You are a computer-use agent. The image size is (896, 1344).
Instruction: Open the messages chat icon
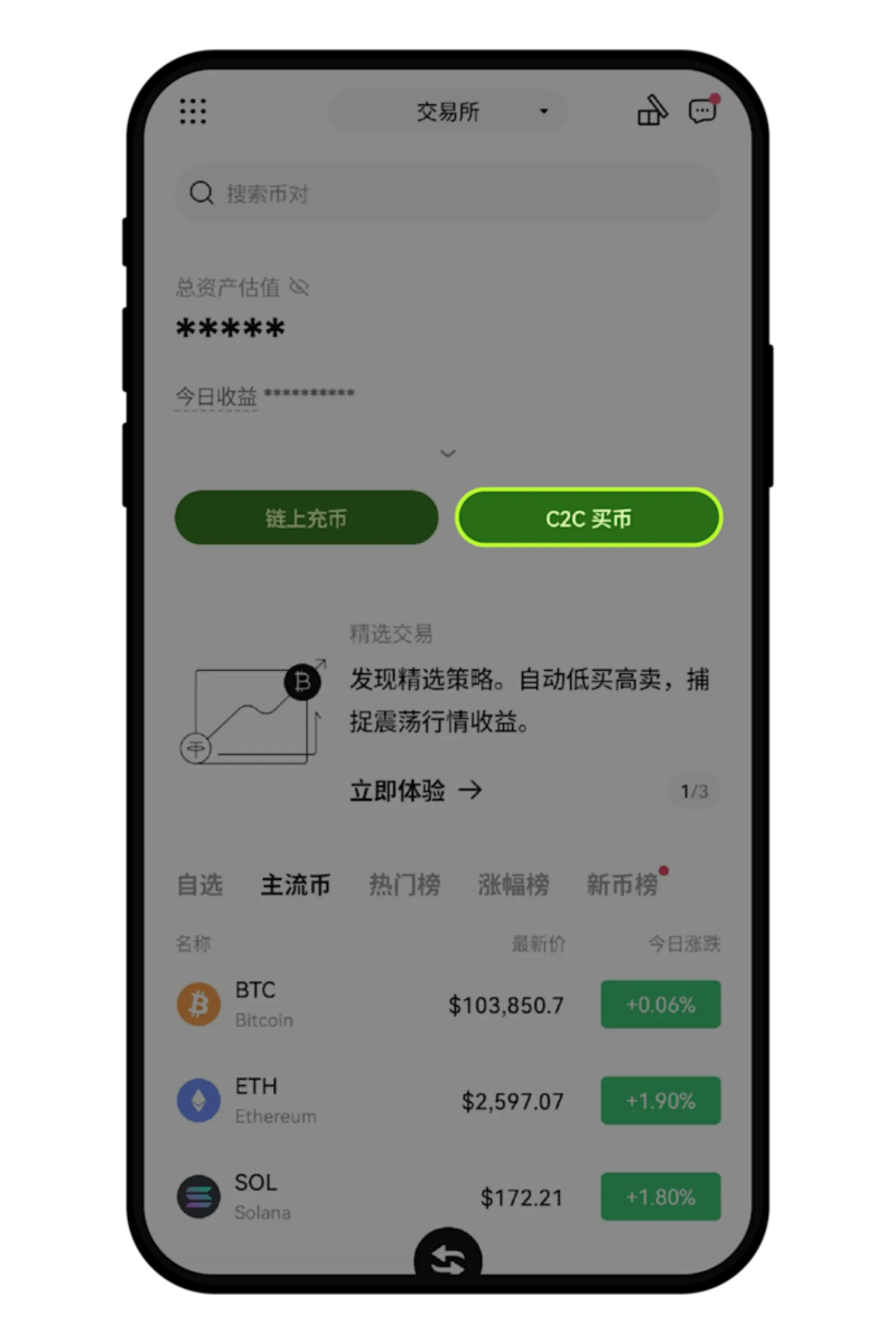[702, 110]
